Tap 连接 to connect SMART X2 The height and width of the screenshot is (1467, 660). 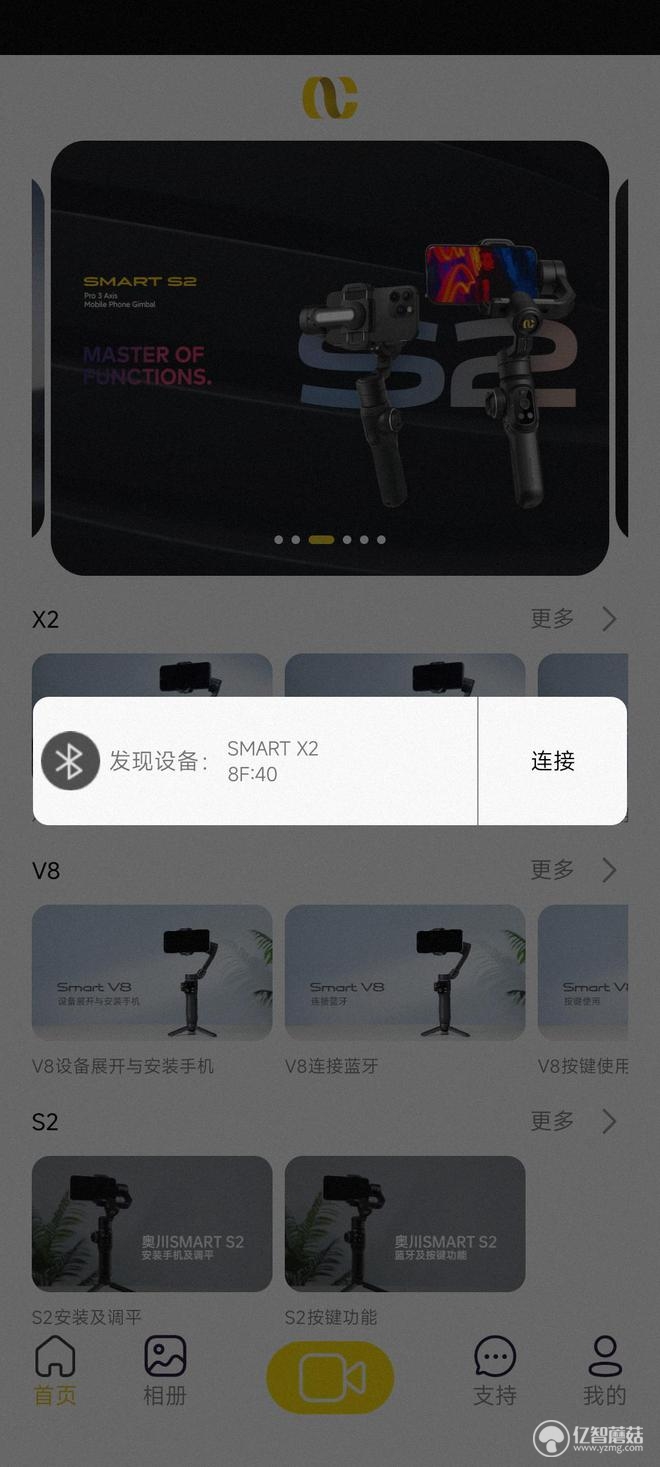click(x=552, y=761)
